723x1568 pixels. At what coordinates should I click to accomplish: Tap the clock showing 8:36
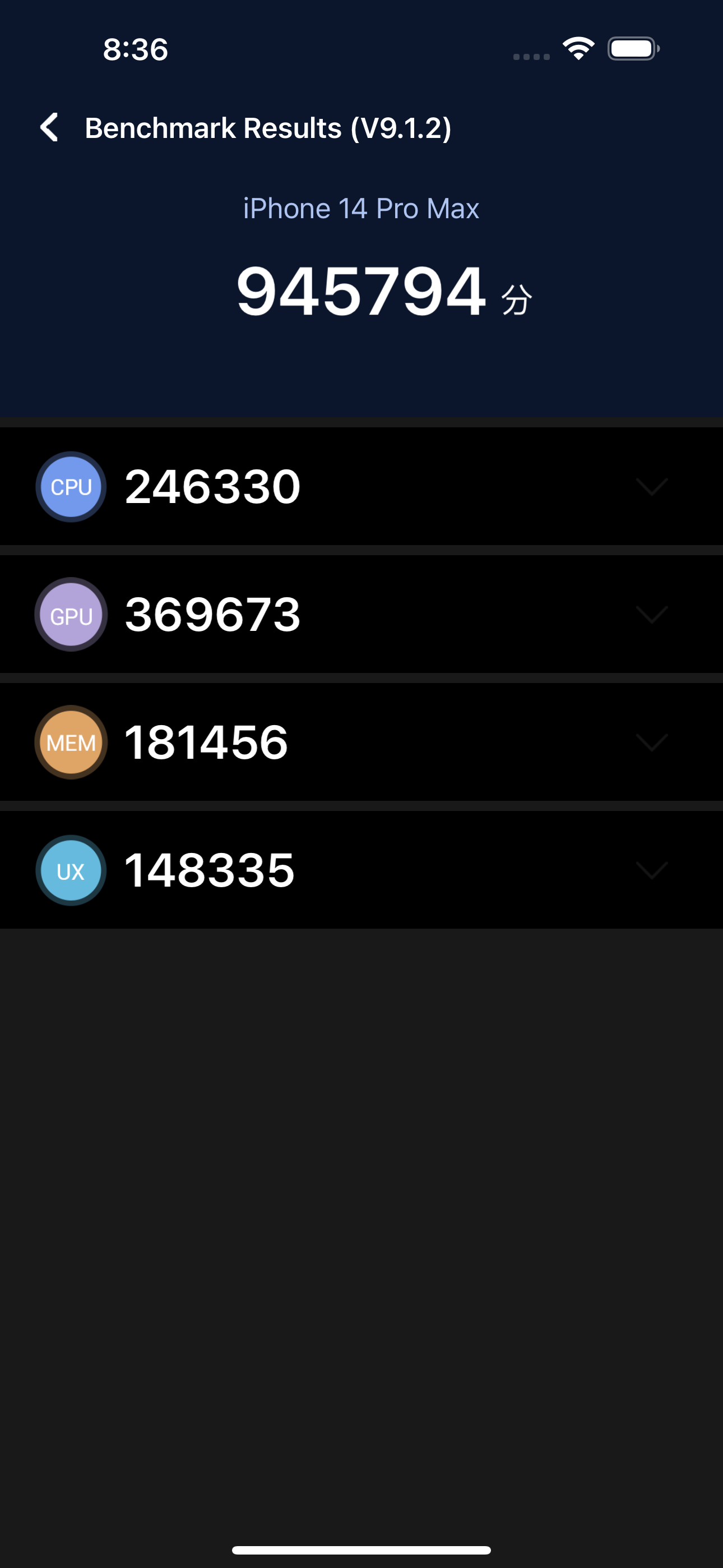click(135, 50)
